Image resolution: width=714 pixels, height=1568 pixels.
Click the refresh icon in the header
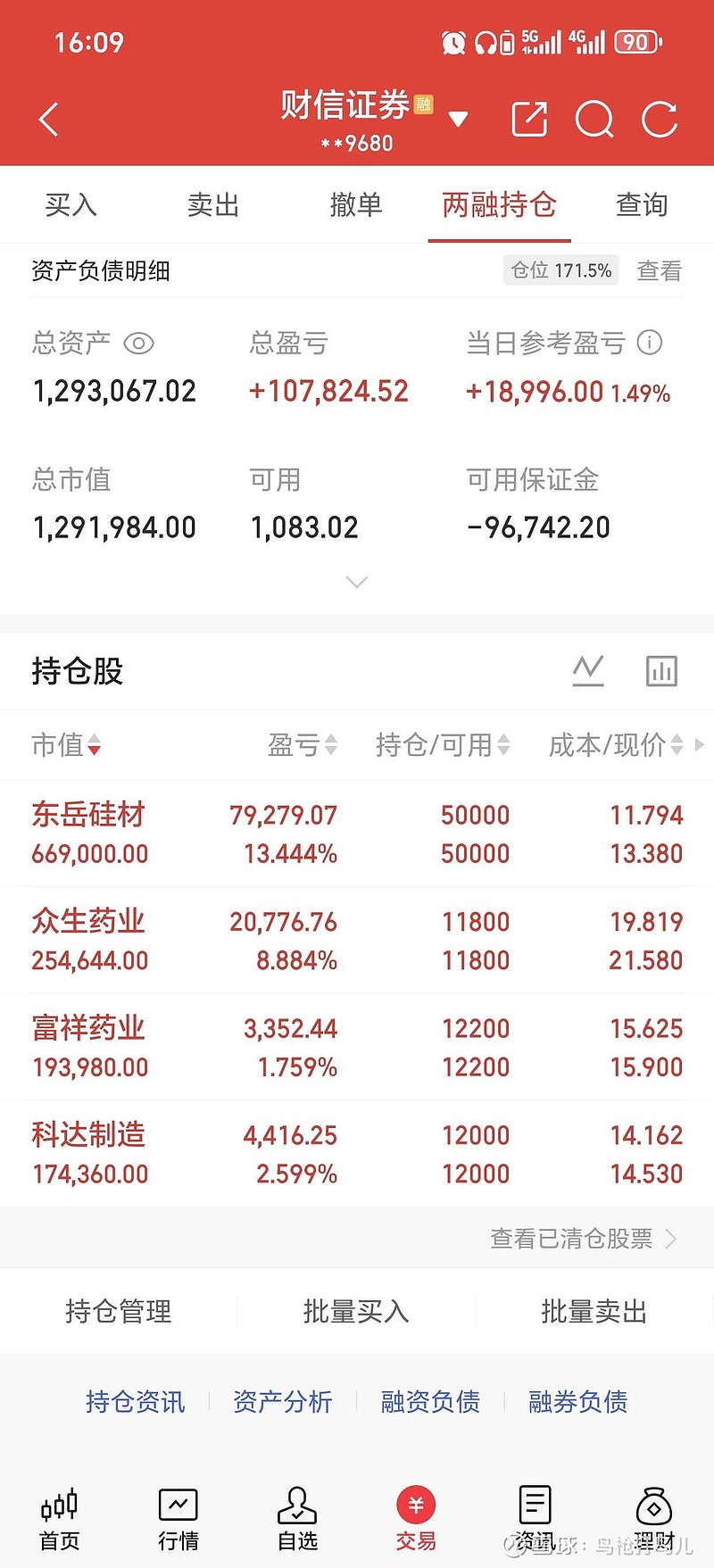(x=659, y=118)
